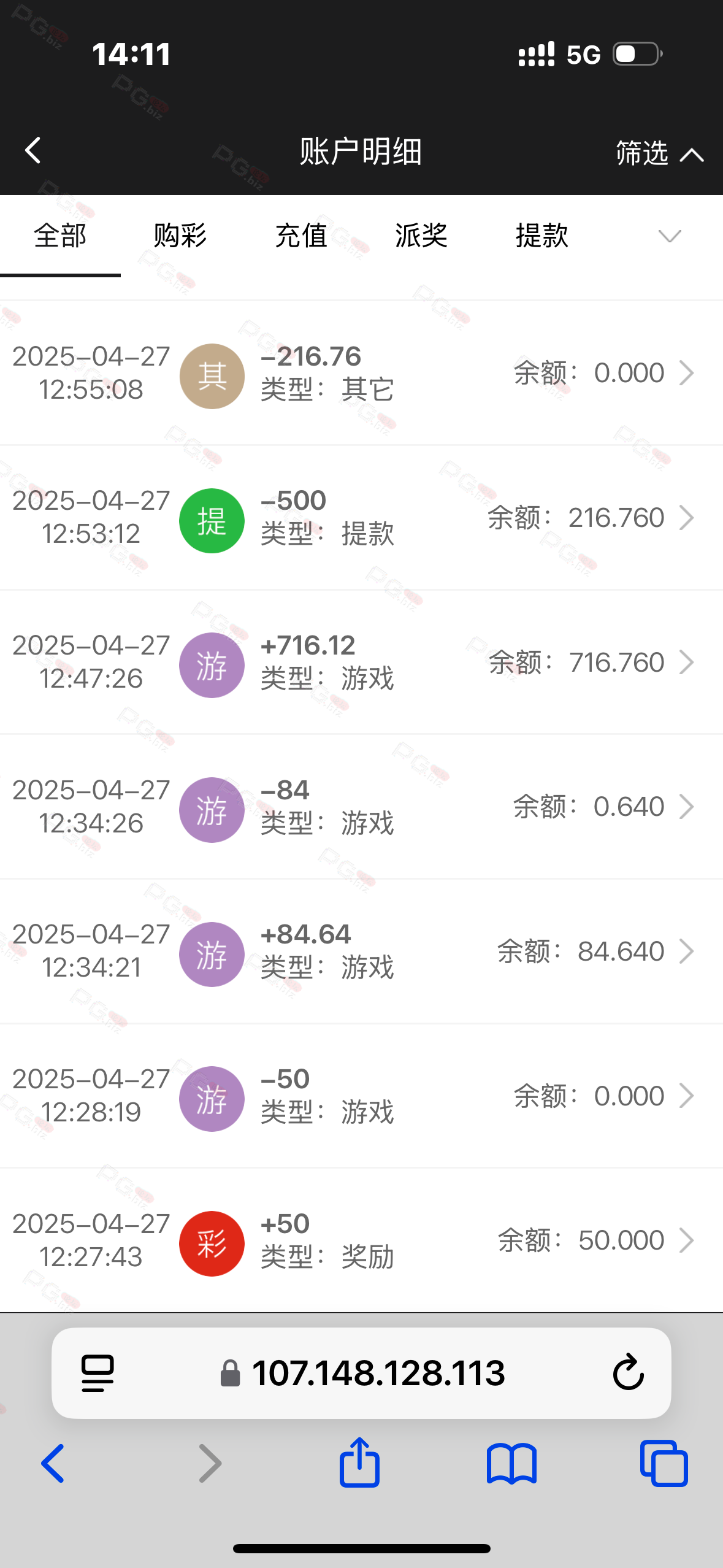Viewport: 723px width, 1568px height.
Task: Open the -50 游戏 transaction details
Action: pyautogui.click(x=361, y=1096)
